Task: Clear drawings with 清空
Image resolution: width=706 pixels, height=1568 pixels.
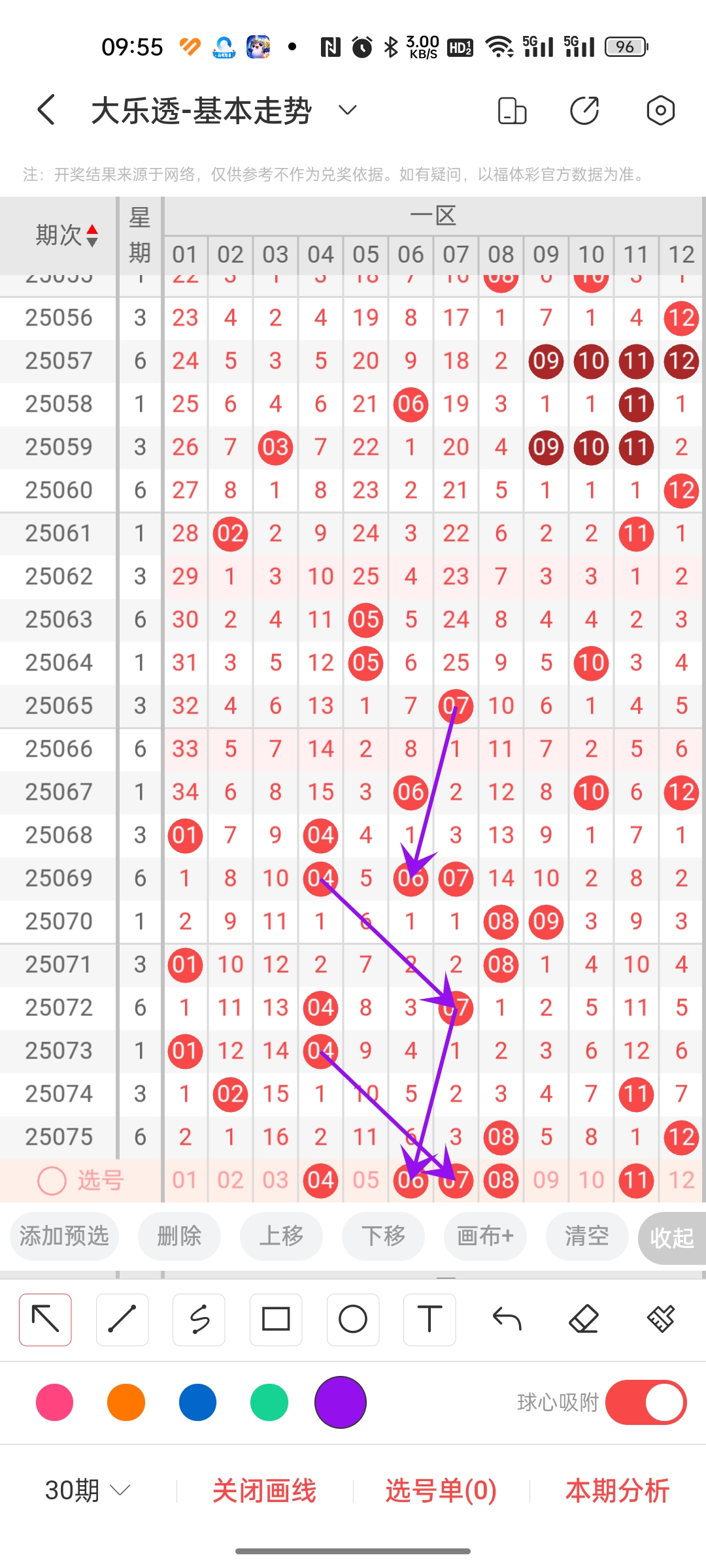Action: [586, 1235]
